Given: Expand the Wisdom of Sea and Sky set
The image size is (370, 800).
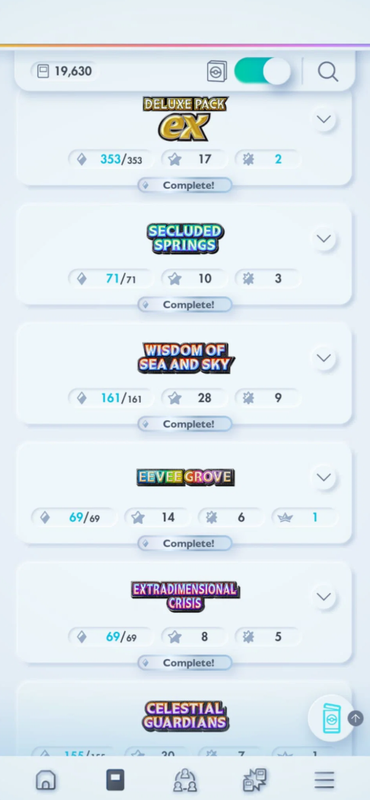Looking at the screenshot, I should pyautogui.click(x=324, y=358).
